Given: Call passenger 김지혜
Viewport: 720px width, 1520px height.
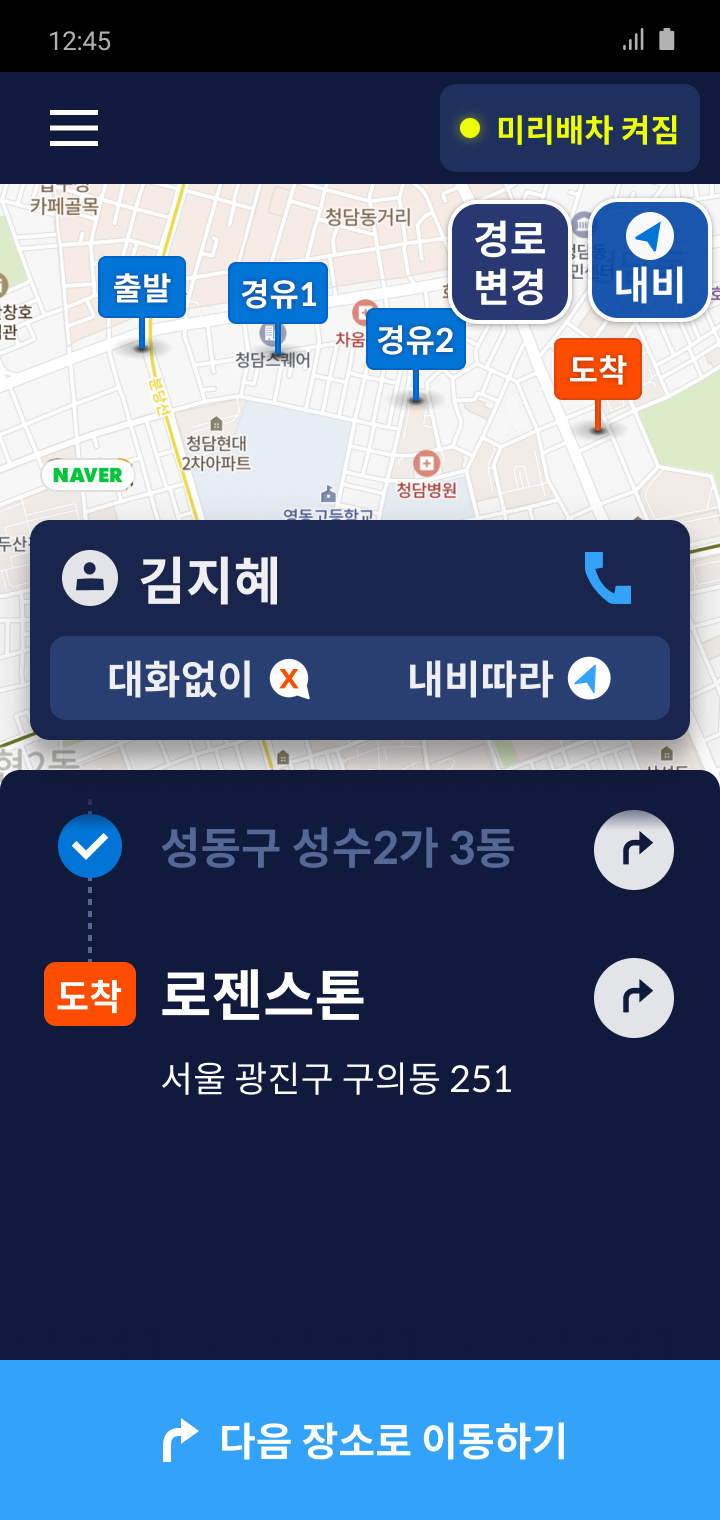Looking at the screenshot, I should coord(607,578).
